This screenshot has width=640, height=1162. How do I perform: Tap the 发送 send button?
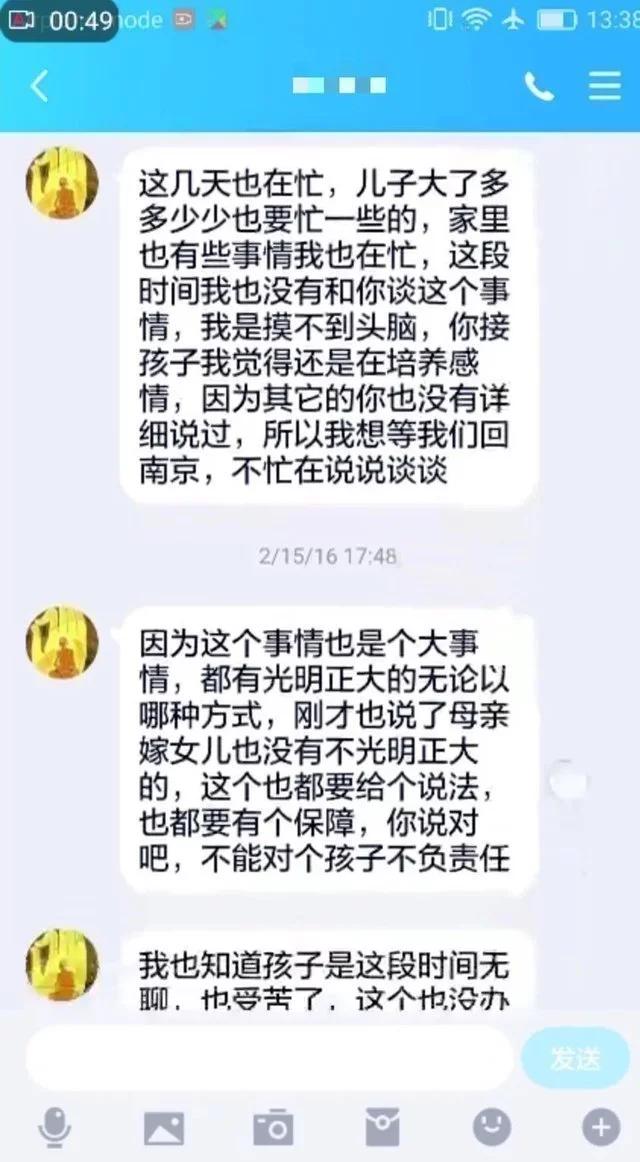point(575,1058)
